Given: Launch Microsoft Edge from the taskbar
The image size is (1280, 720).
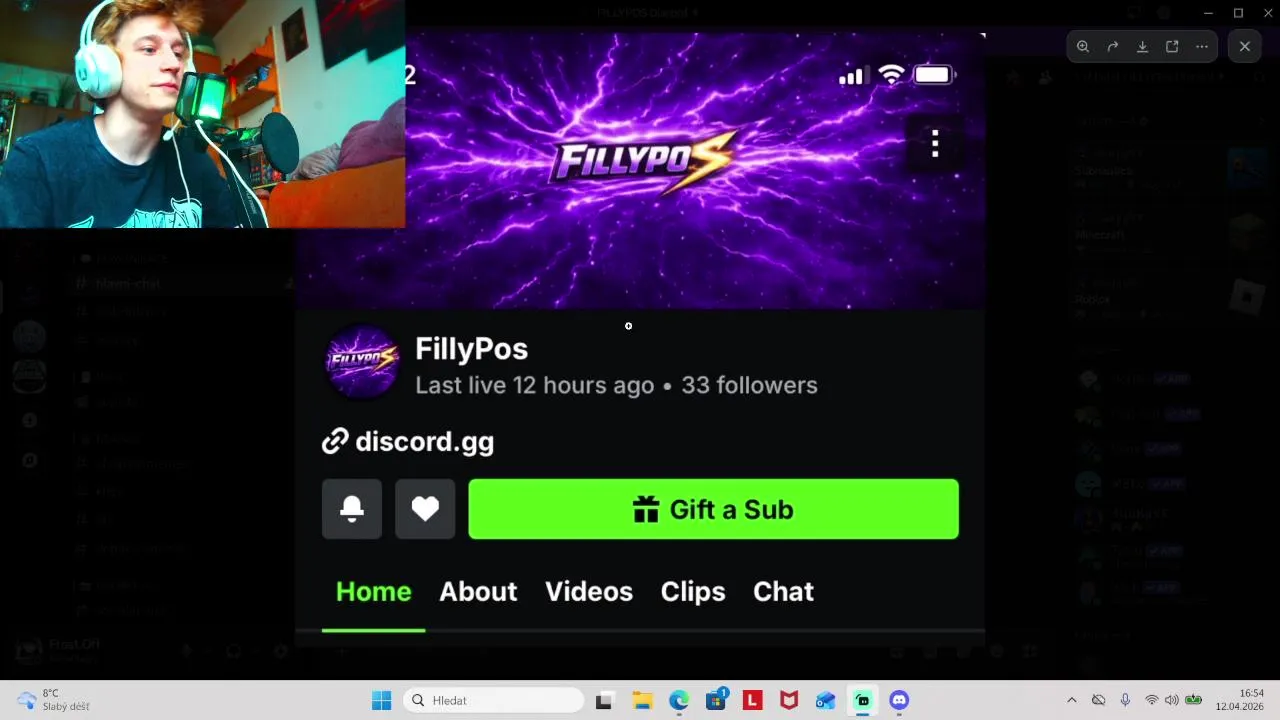Looking at the screenshot, I should (679, 701).
